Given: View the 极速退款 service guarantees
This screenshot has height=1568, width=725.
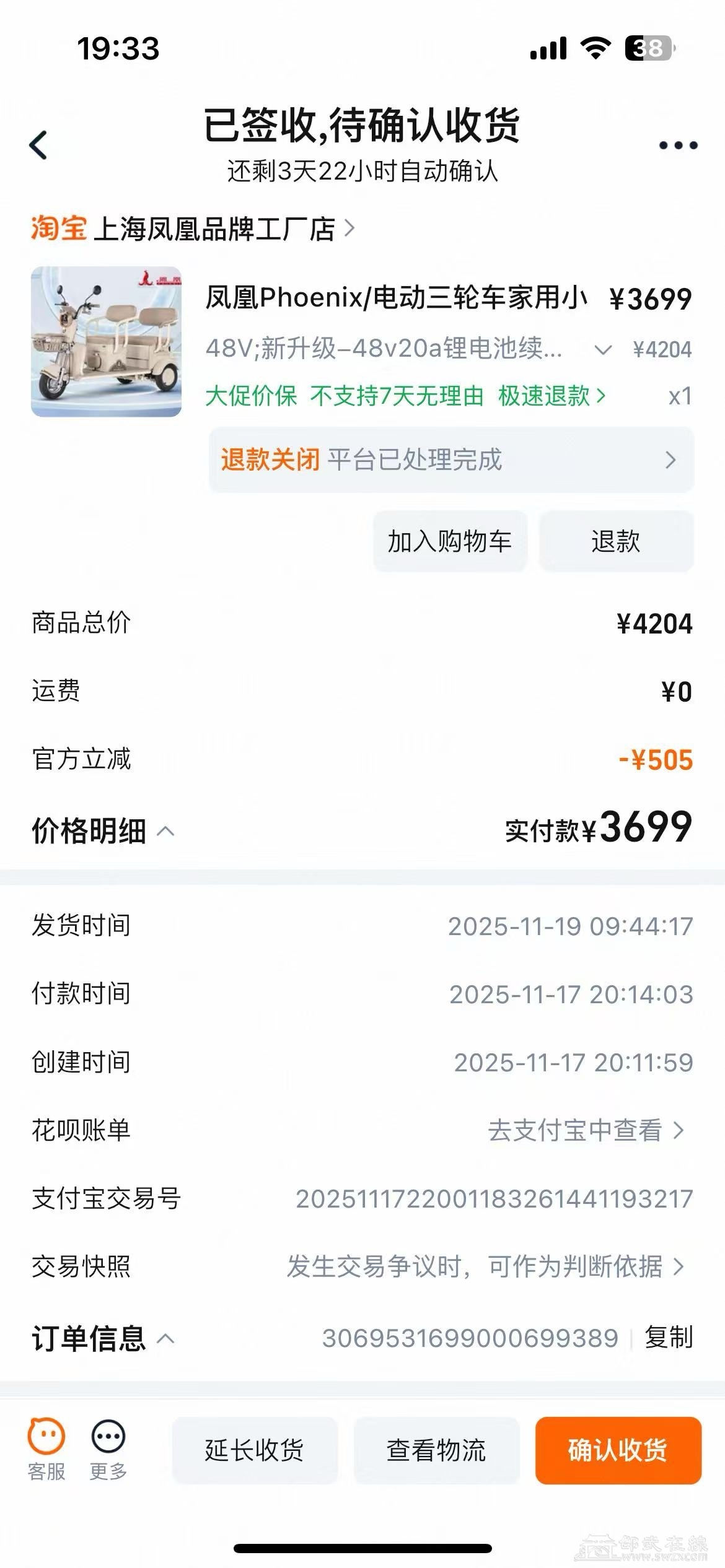Looking at the screenshot, I should (551, 396).
